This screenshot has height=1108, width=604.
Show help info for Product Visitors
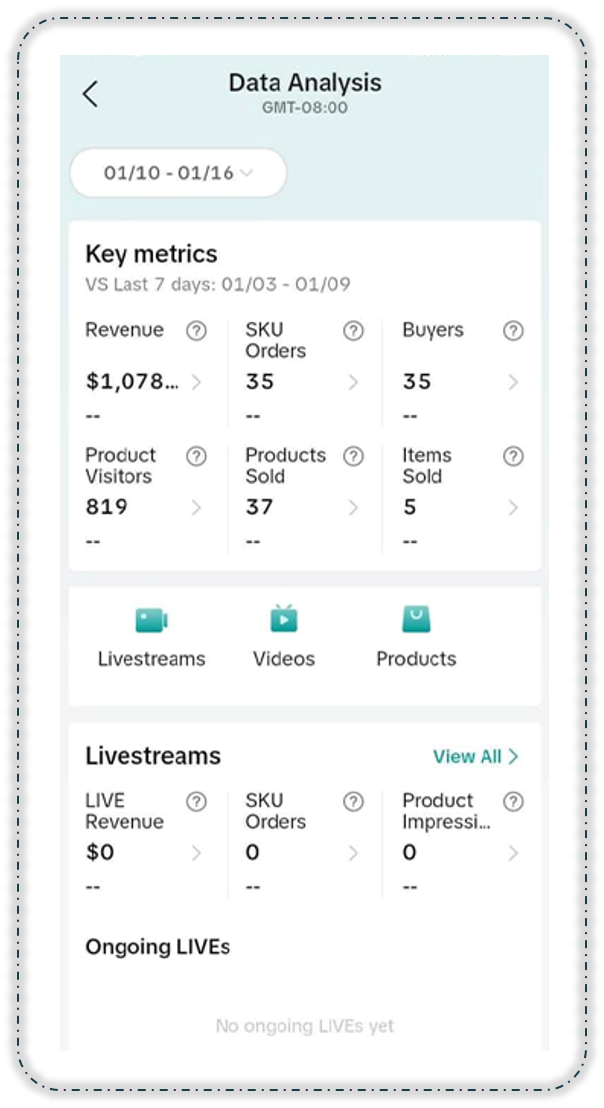tap(197, 456)
